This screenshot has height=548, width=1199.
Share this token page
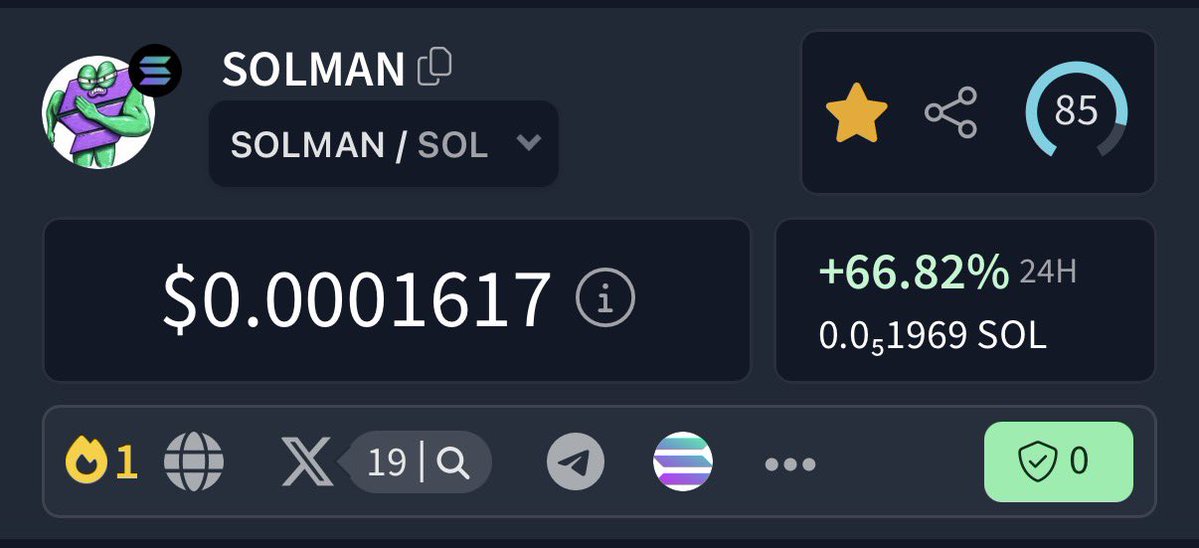click(x=950, y=113)
